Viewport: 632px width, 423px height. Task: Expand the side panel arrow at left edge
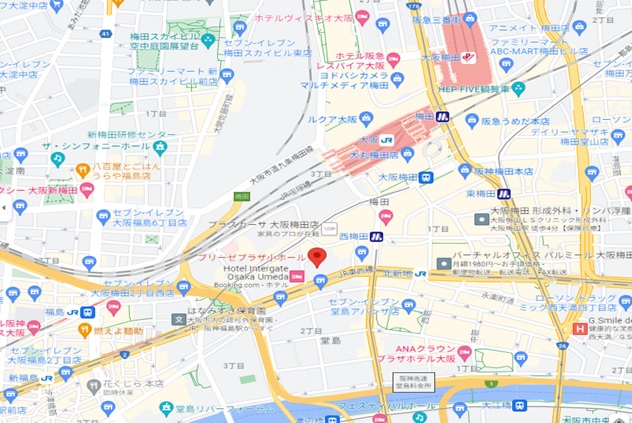[4, 207]
